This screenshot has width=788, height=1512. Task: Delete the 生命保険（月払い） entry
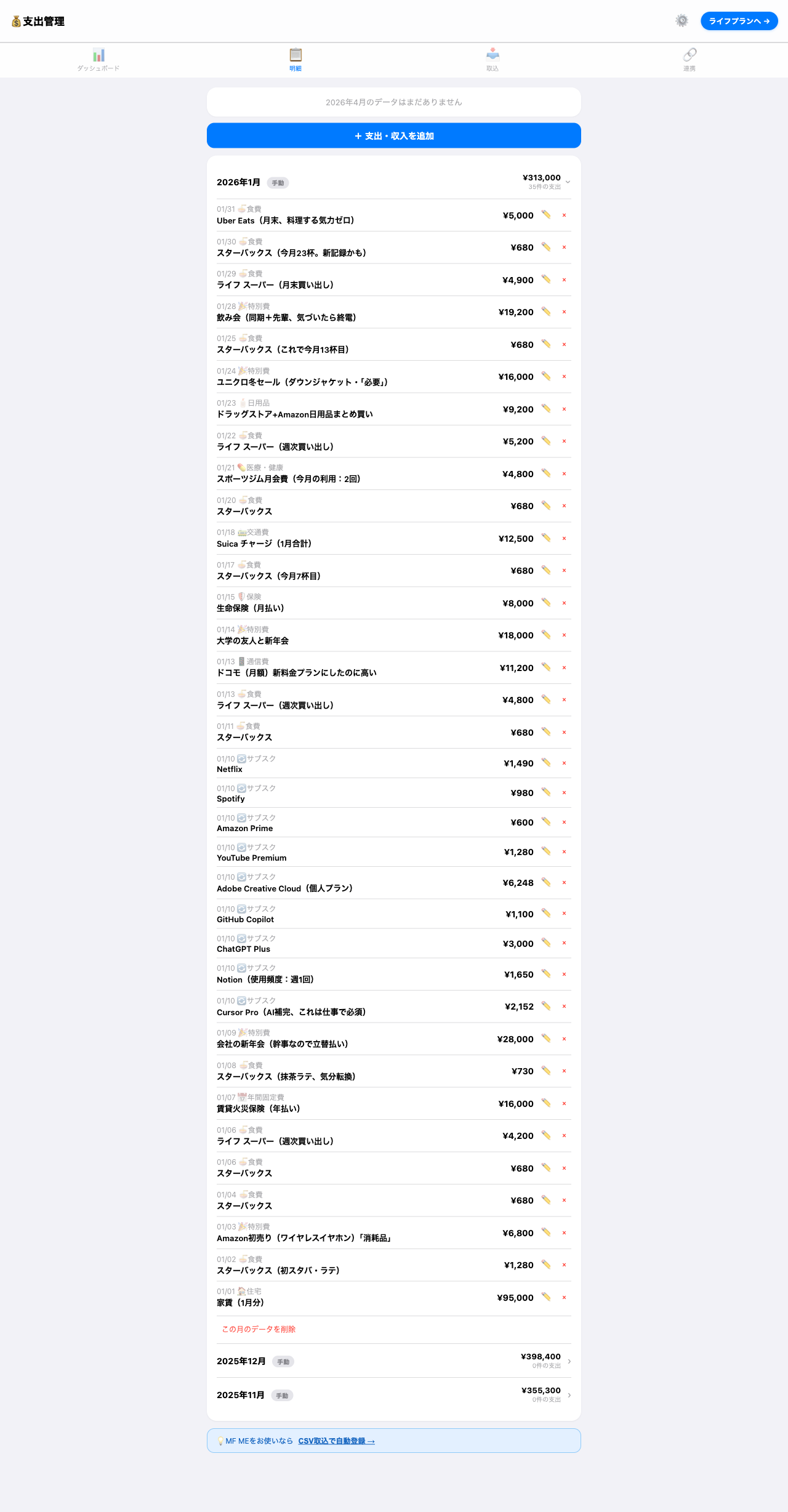coord(564,603)
